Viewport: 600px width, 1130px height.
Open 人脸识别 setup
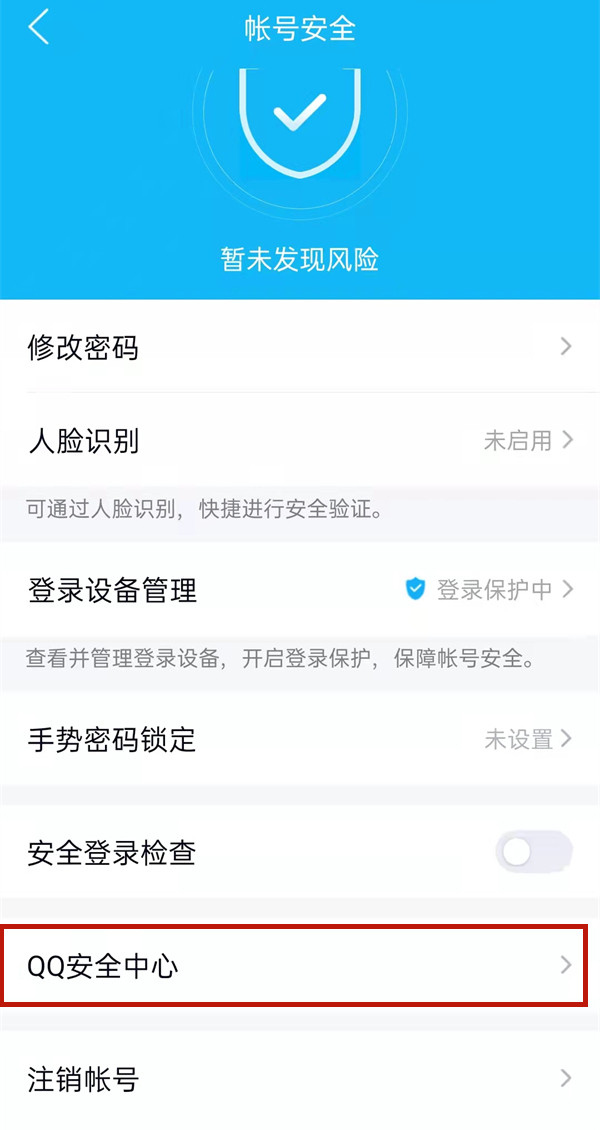tap(300, 440)
